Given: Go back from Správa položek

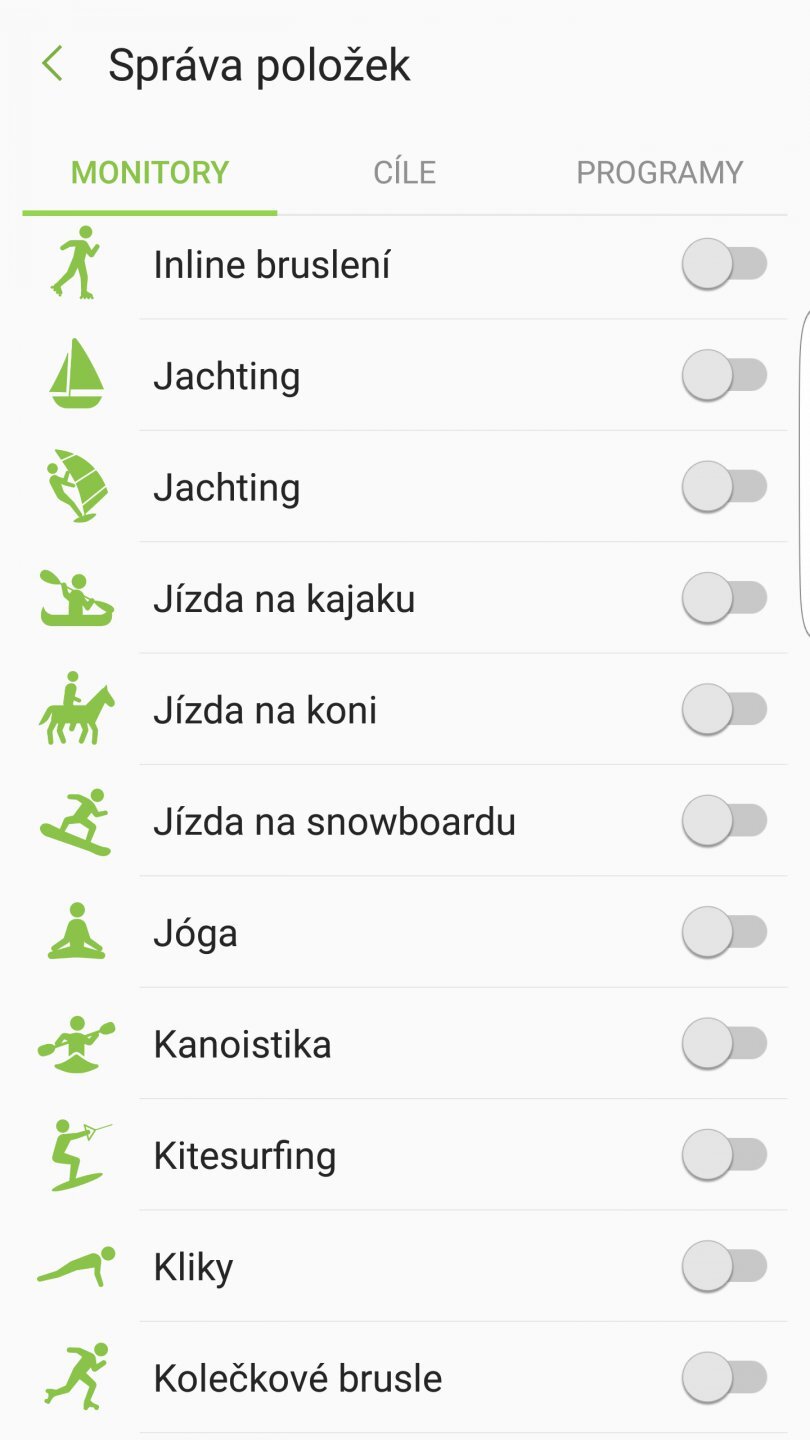Looking at the screenshot, I should [x=52, y=65].
